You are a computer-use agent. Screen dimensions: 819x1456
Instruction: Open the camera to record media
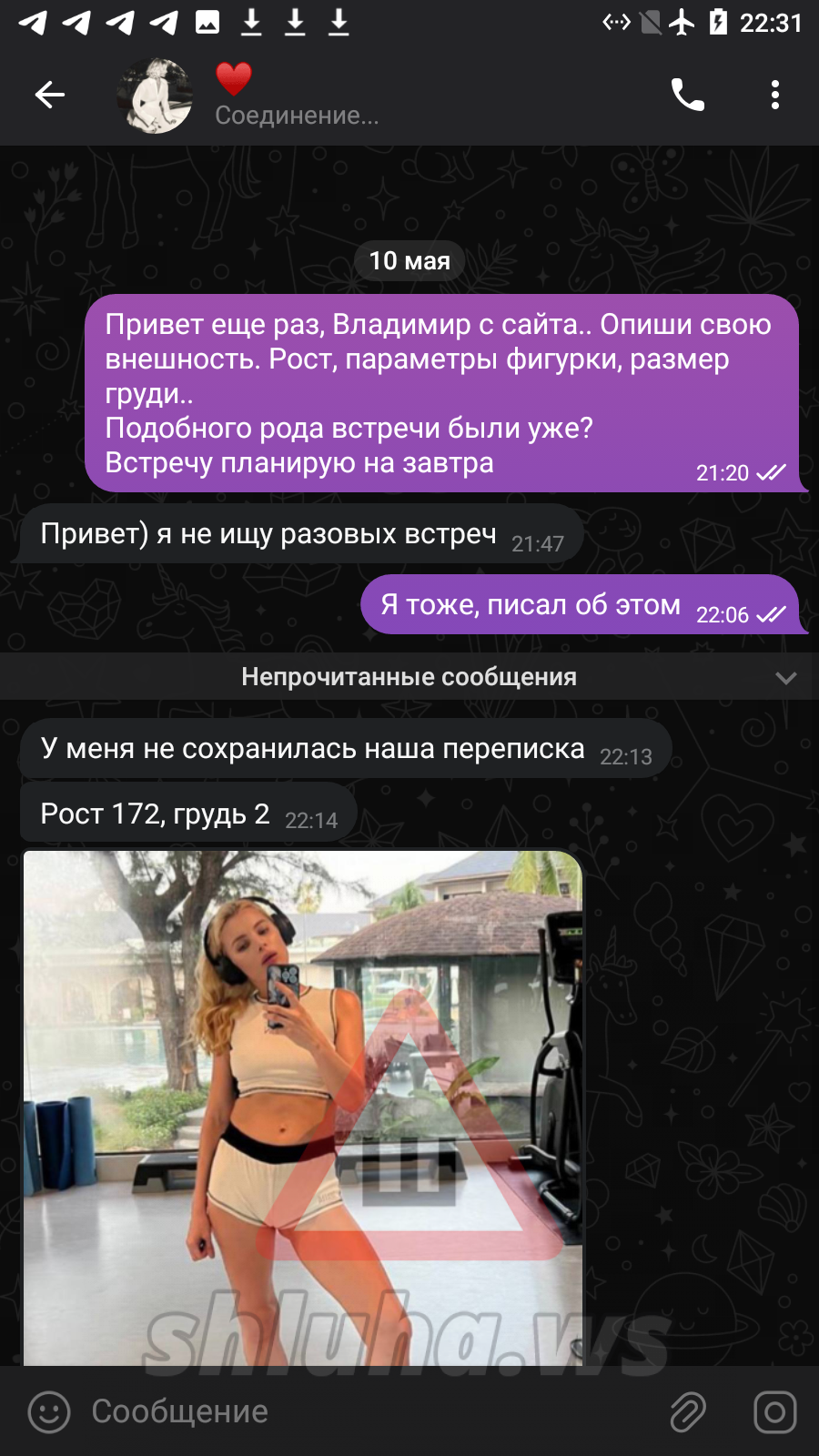774,1412
